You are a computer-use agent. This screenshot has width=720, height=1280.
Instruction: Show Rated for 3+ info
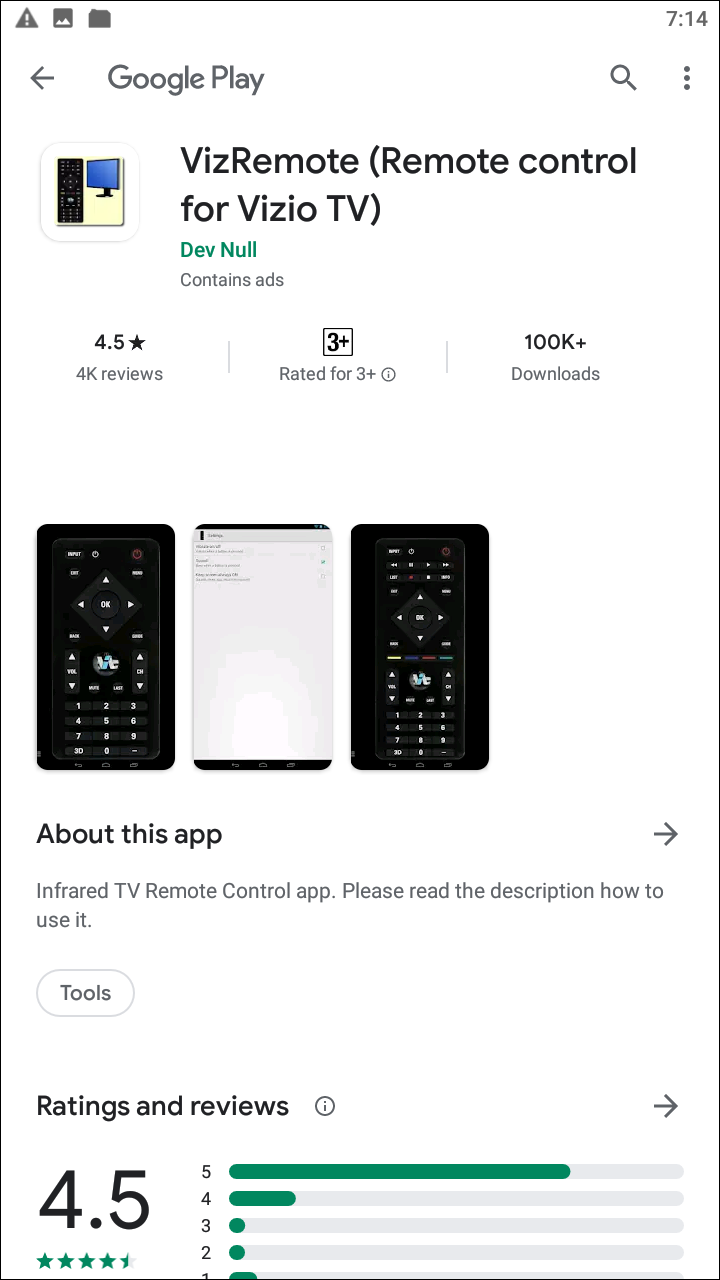(x=388, y=375)
